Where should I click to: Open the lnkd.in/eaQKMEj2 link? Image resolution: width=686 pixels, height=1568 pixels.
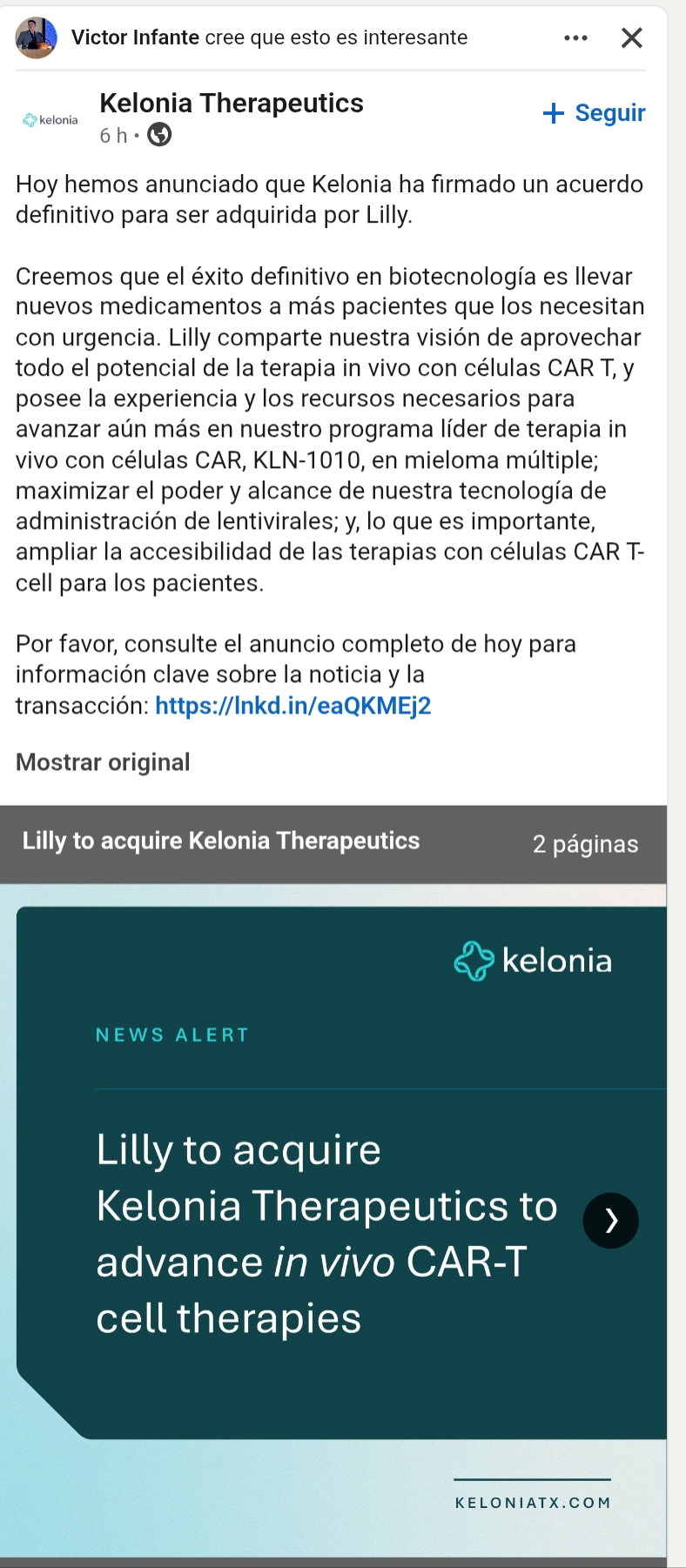[x=293, y=706]
